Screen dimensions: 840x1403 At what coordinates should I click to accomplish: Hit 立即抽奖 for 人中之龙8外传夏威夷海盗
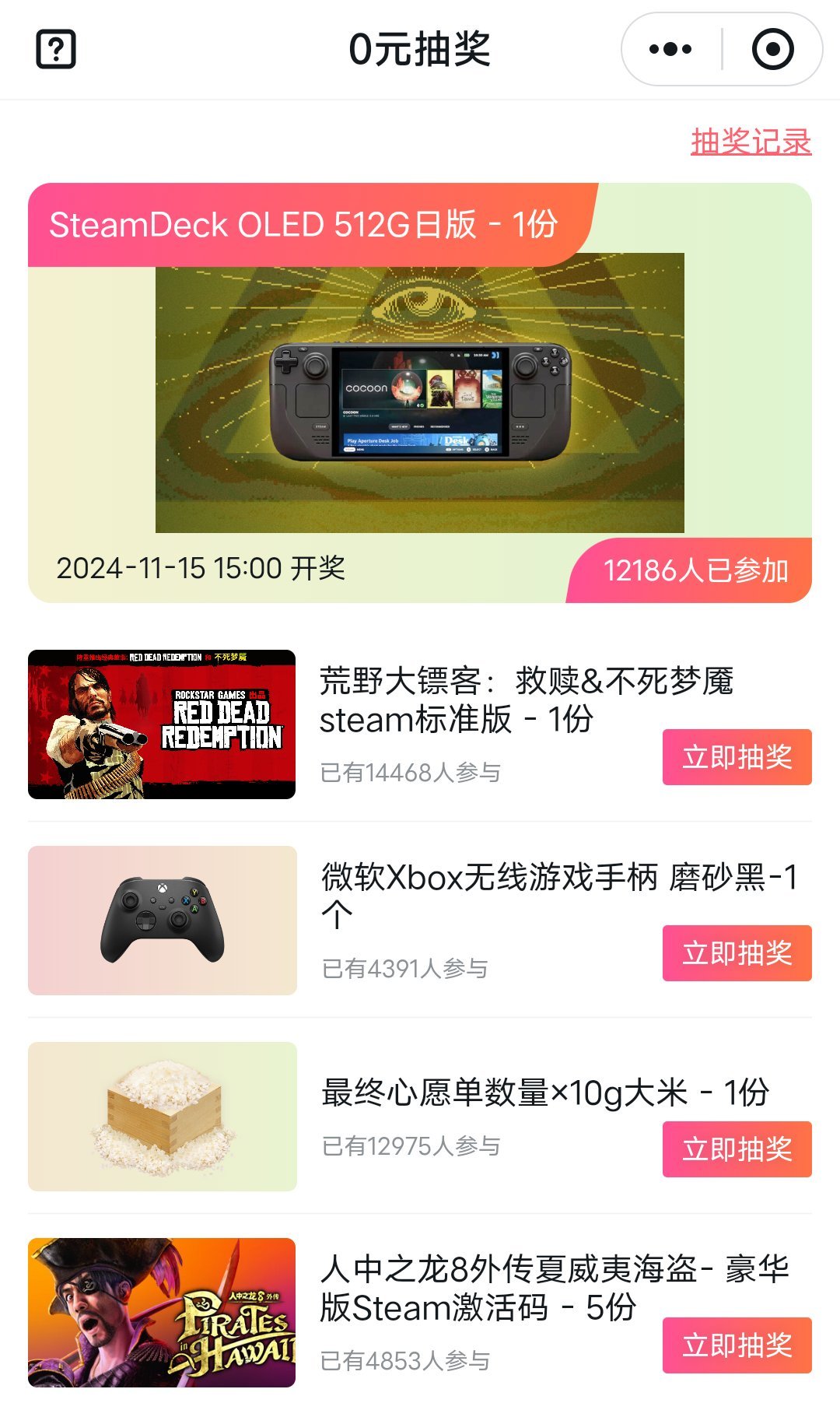737,1345
